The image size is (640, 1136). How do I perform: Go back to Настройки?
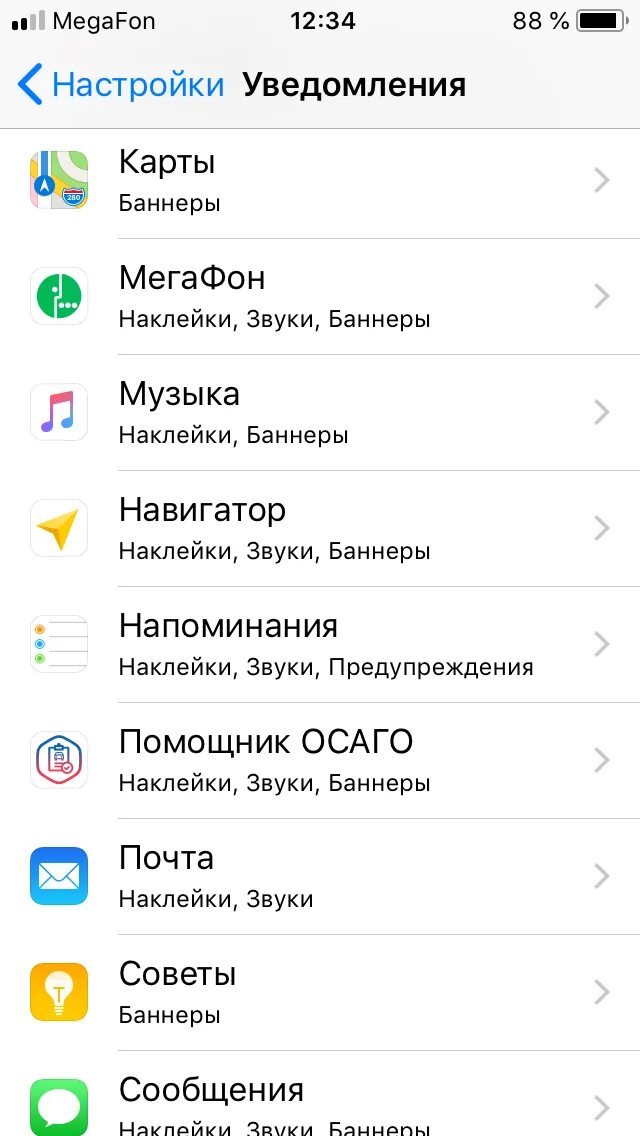click(x=120, y=85)
